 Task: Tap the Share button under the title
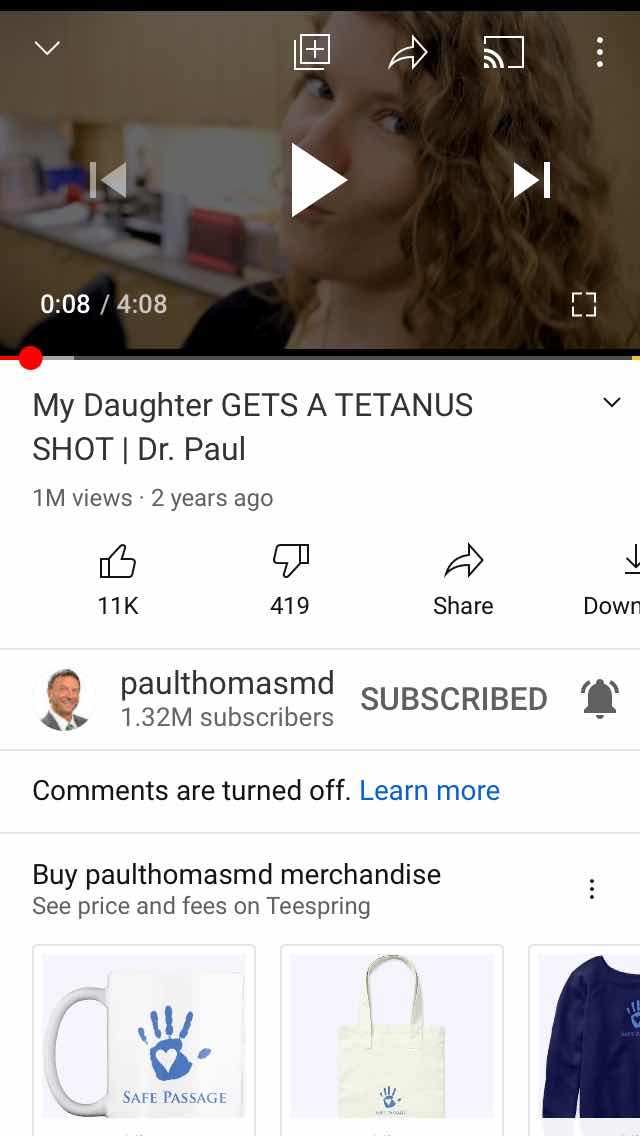point(463,579)
